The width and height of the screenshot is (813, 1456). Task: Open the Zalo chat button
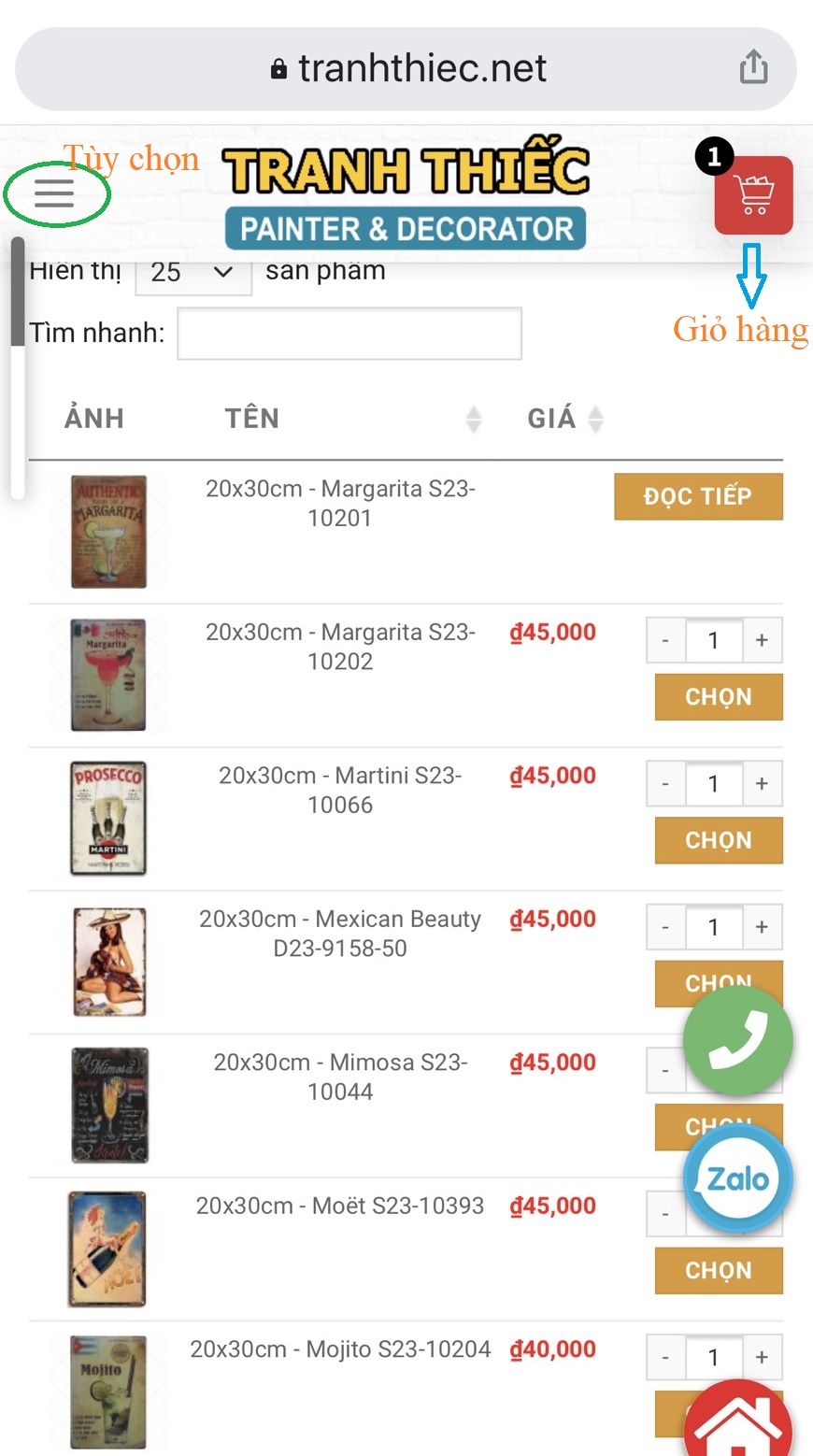737,1178
